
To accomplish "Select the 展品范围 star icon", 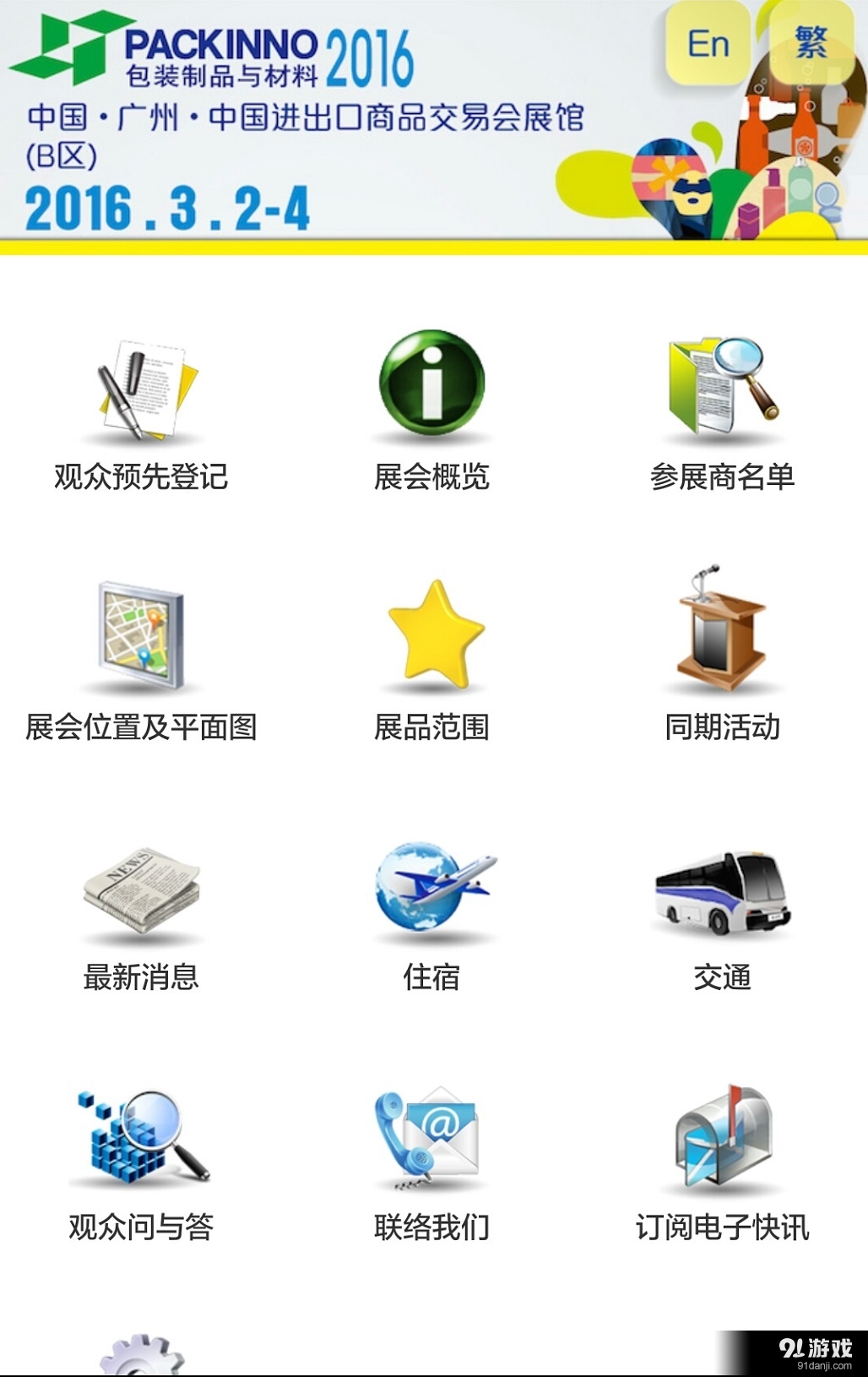I will (434, 634).
